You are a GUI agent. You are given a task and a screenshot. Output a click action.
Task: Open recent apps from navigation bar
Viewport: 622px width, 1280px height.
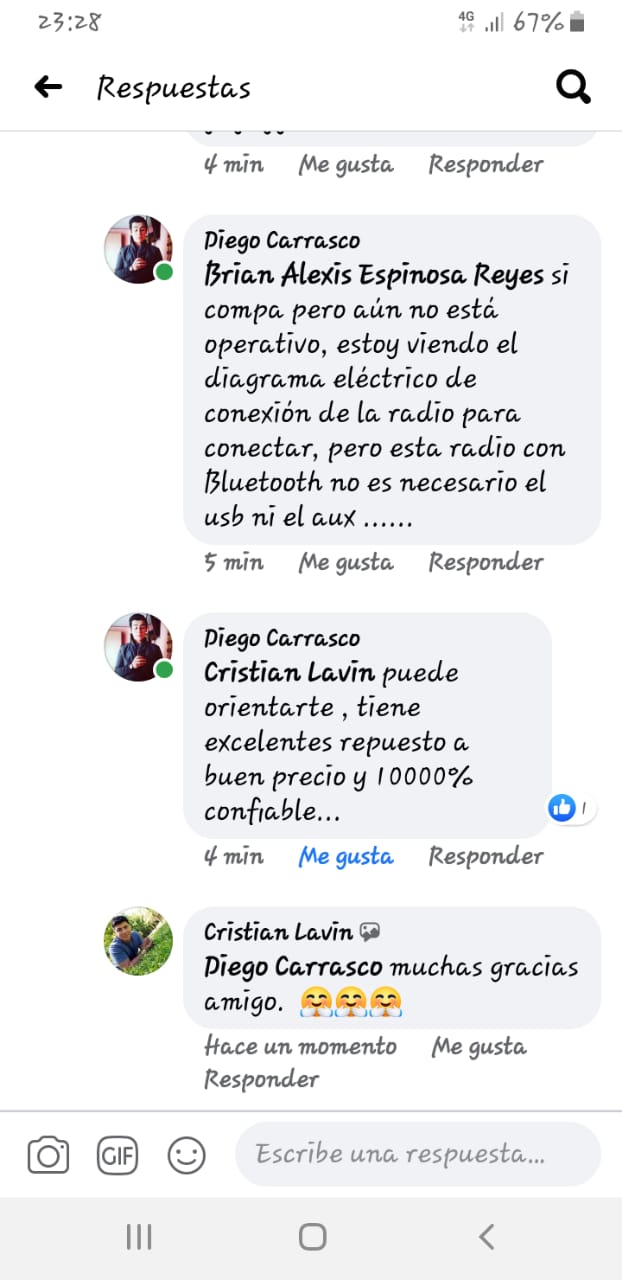pyautogui.click(x=139, y=1238)
